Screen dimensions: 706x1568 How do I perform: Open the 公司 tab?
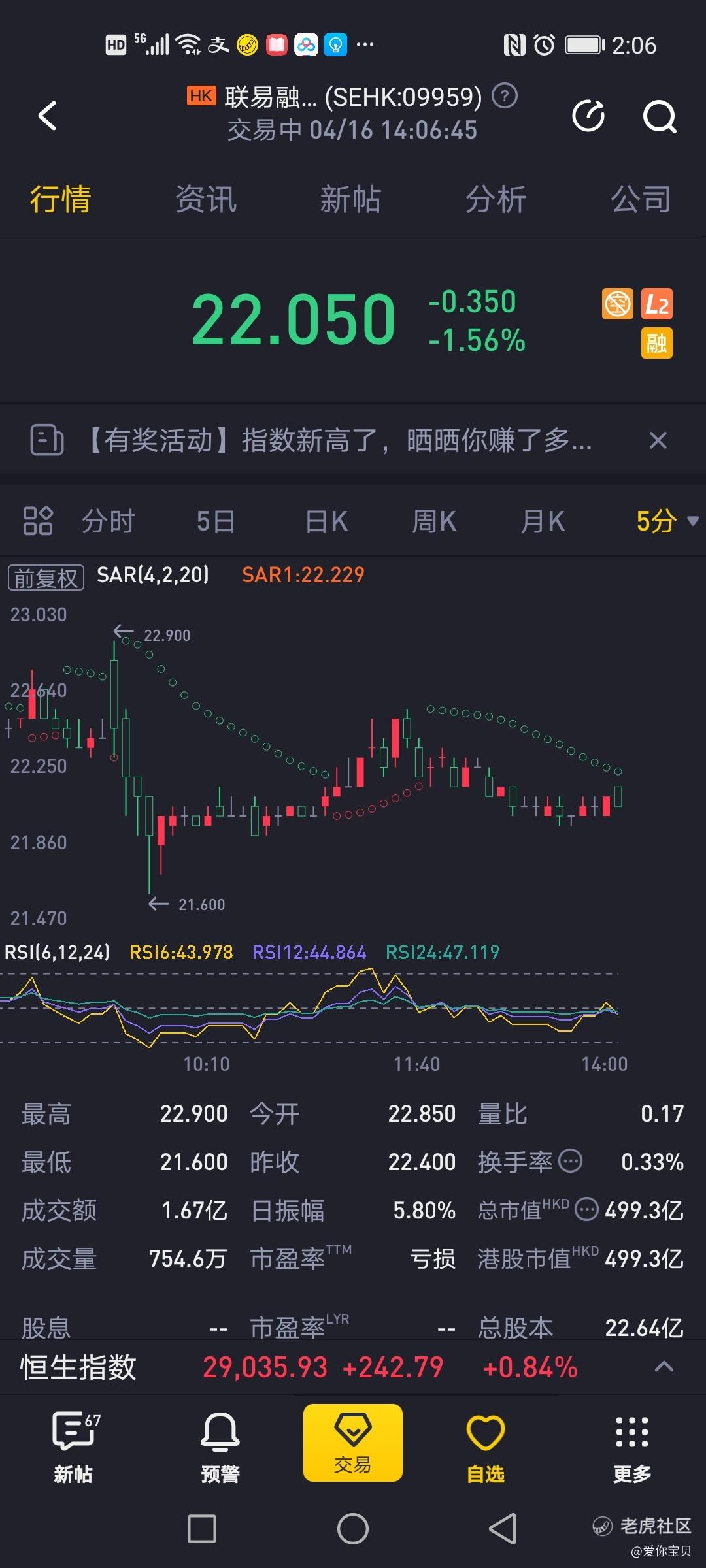click(x=641, y=199)
